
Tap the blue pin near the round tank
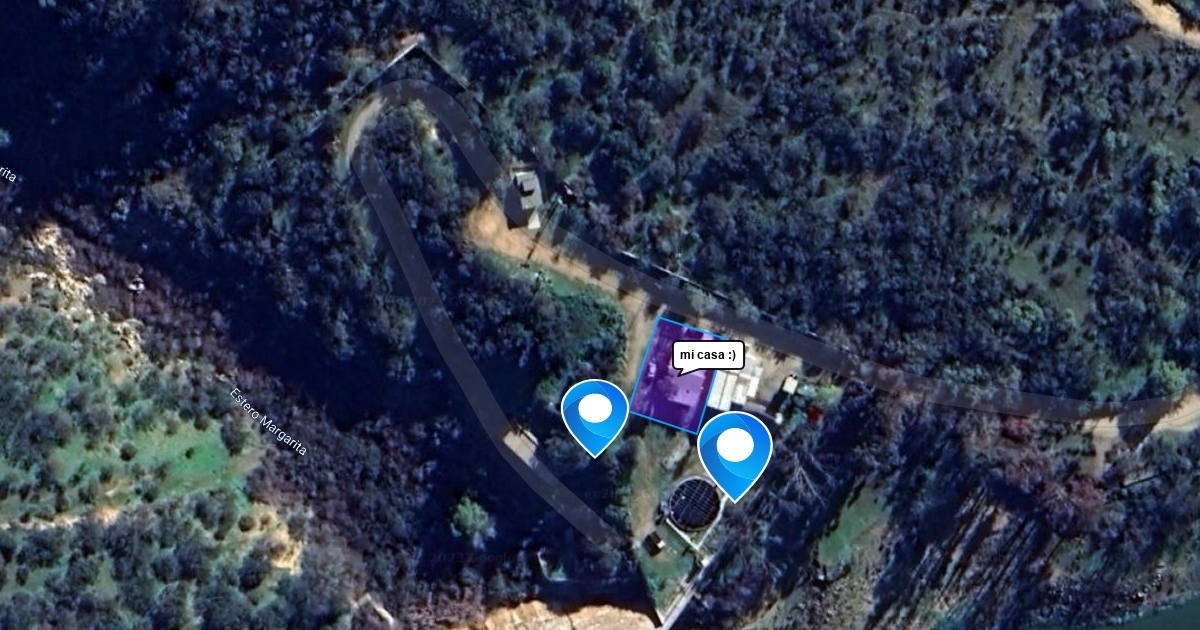point(735,447)
